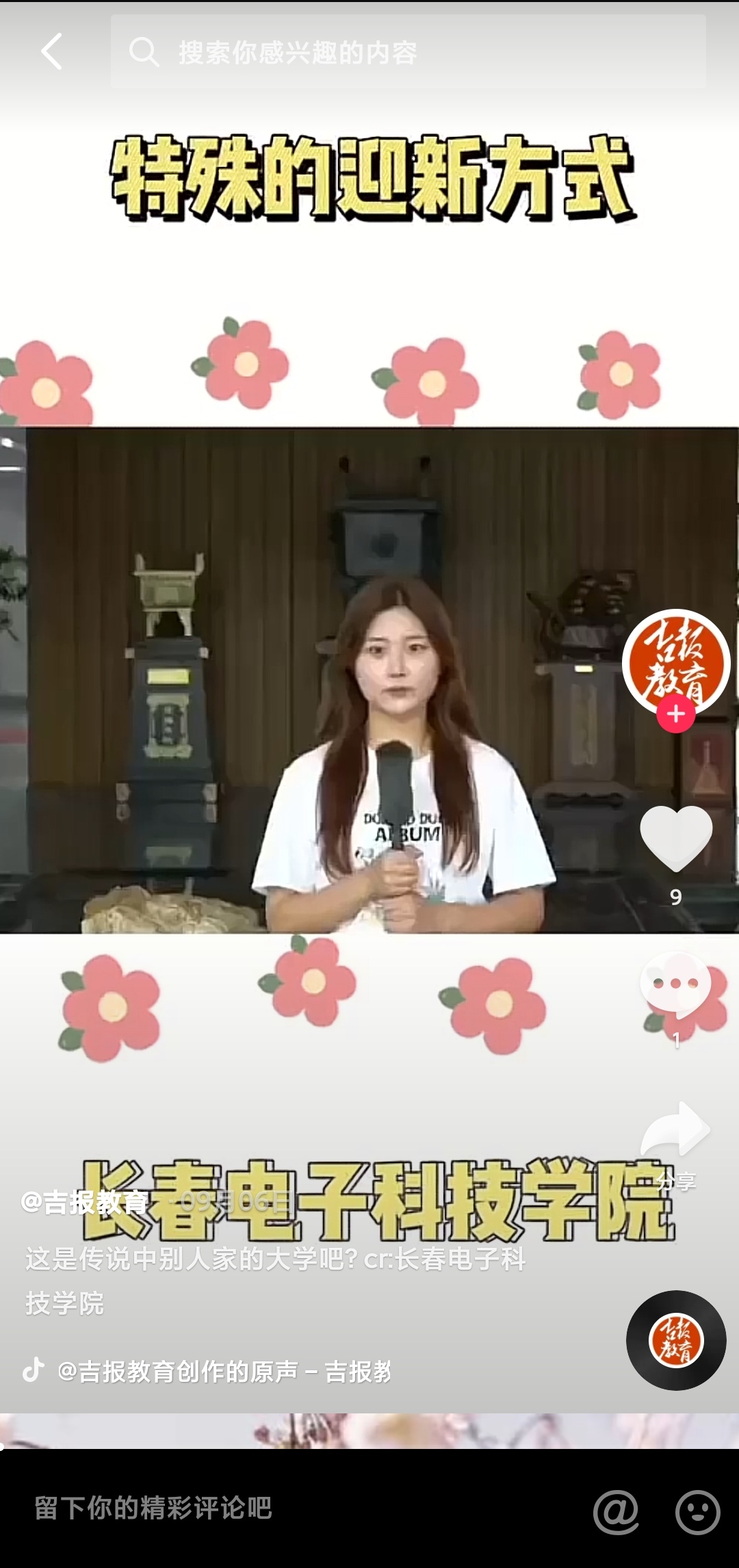Open the spinning music disc
739x1568 pixels.
pyautogui.click(x=676, y=1340)
